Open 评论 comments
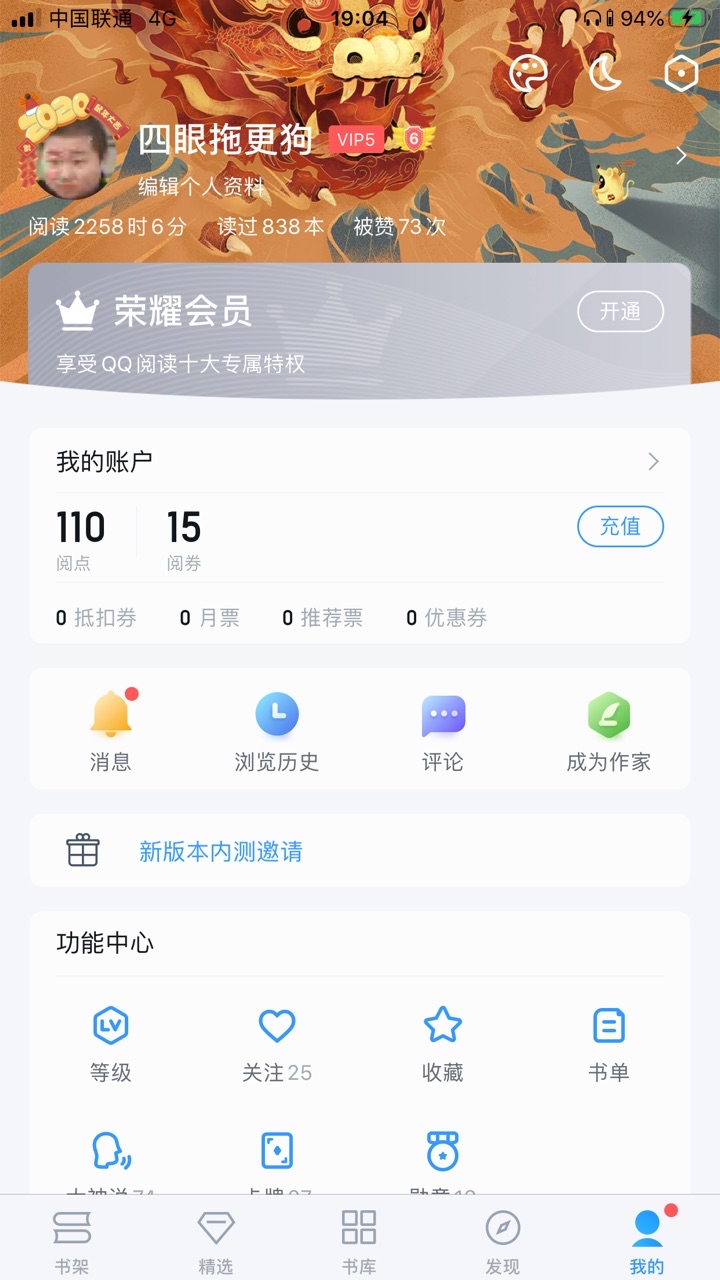Image resolution: width=720 pixels, height=1280 pixels. point(442,732)
